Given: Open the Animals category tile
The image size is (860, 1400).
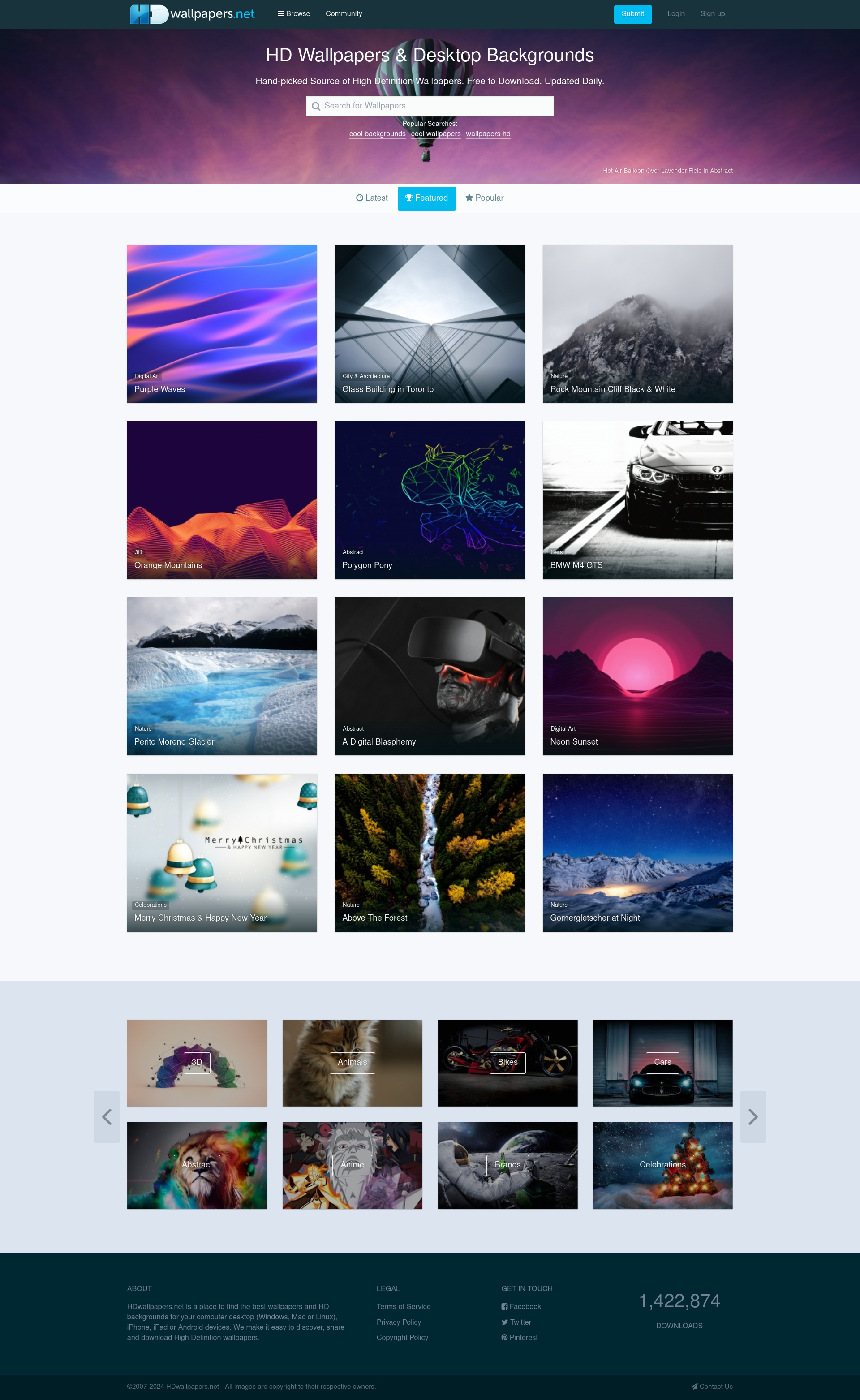Looking at the screenshot, I should click(x=352, y=1062).
